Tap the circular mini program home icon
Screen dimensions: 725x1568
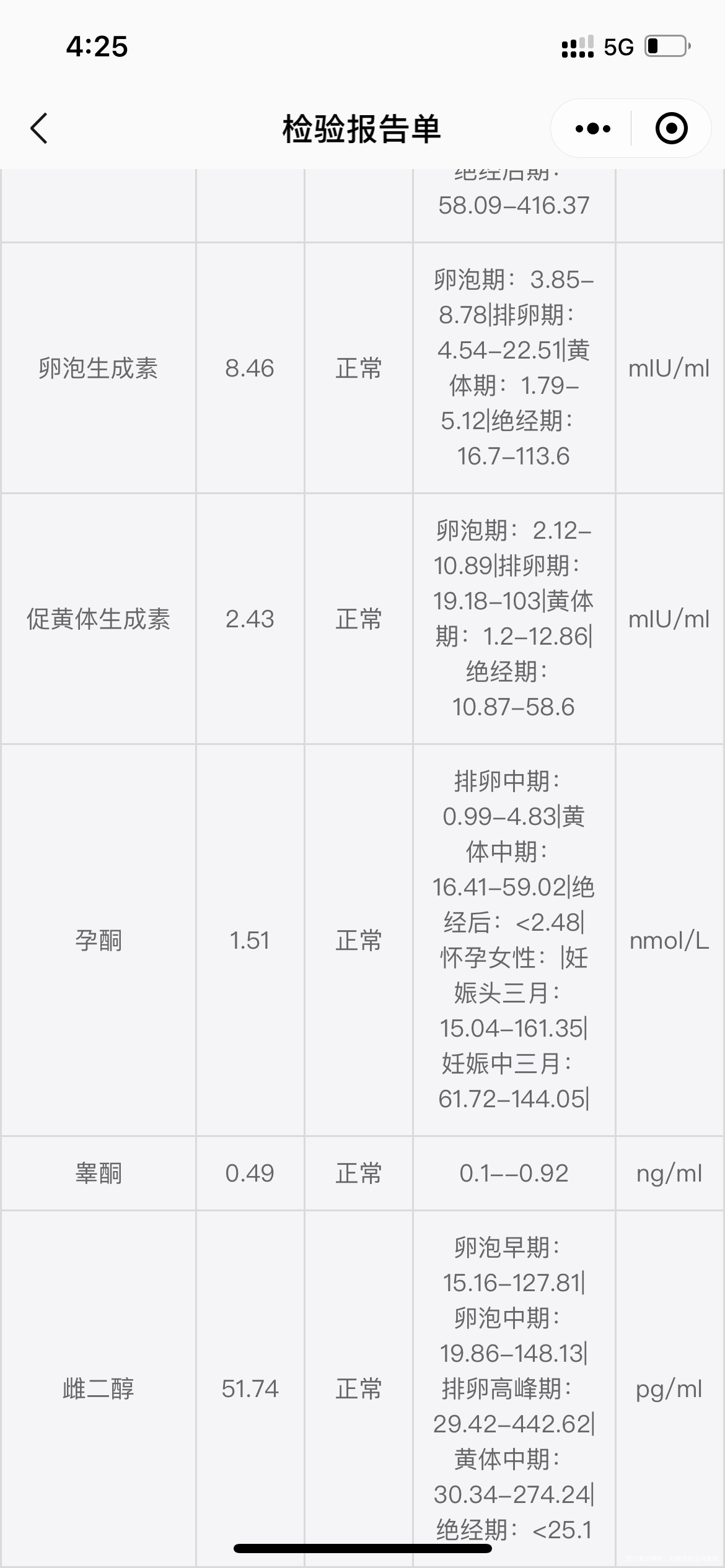[670, 128]
